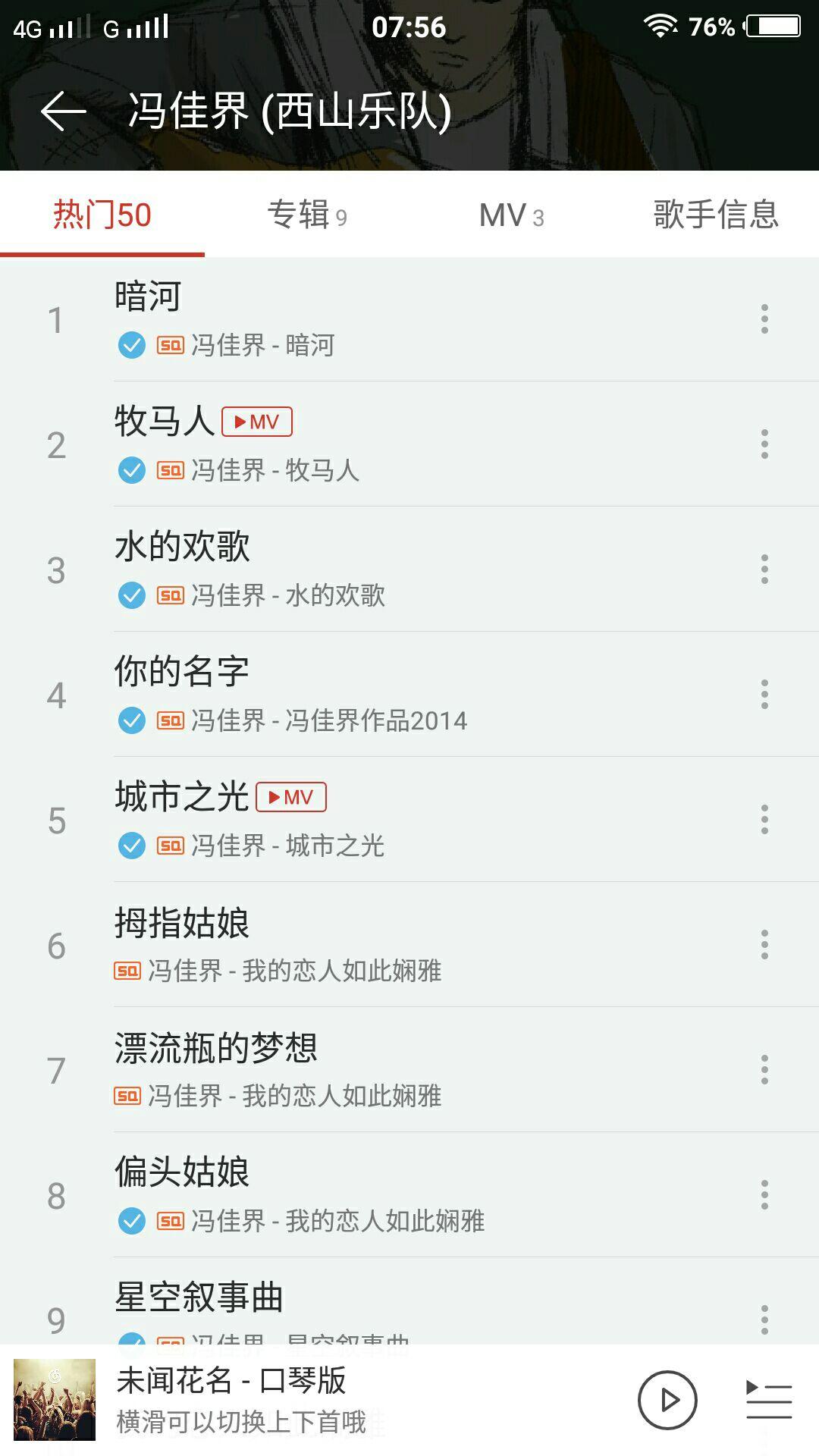Open more options for 漂流瓶的梦想
This screenshot has height=1456, width=819.
[764, 1070]
